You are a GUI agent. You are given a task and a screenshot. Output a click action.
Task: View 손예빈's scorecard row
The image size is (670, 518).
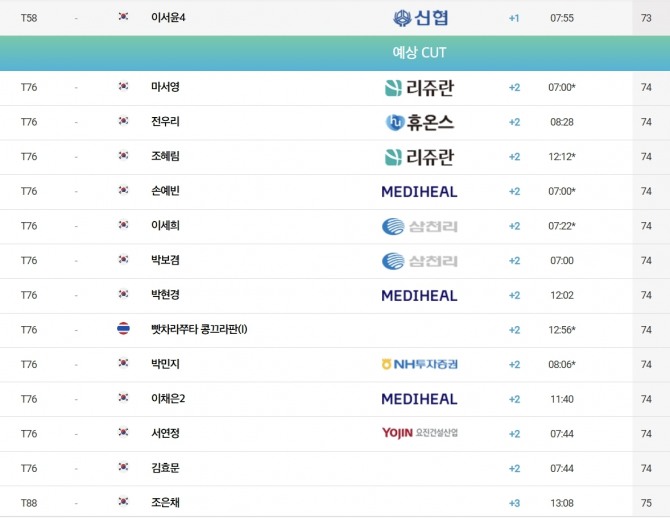(335, 191)
